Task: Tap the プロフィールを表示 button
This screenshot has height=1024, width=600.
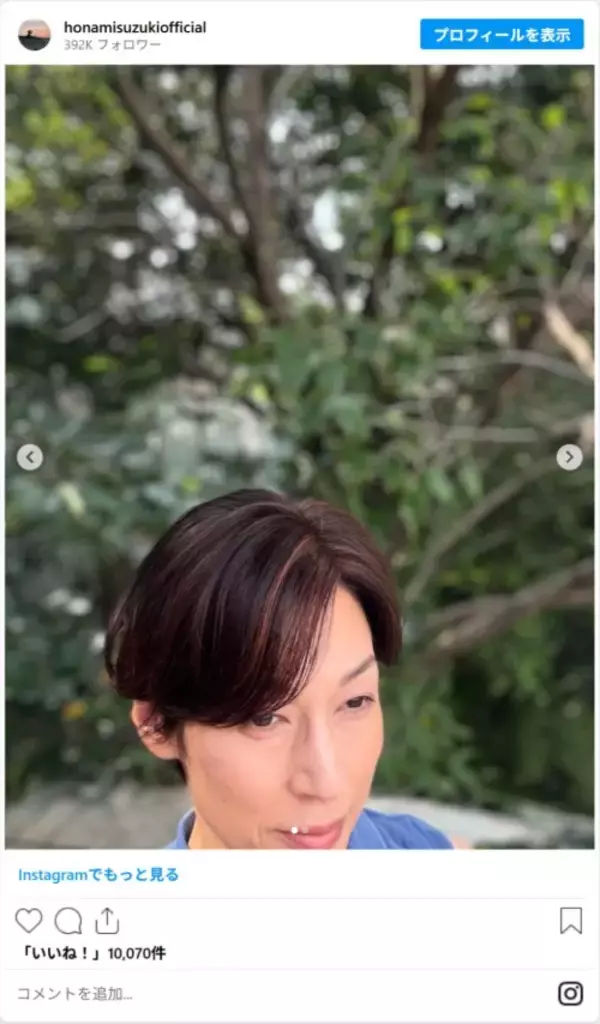Action: tap(502, 34)
